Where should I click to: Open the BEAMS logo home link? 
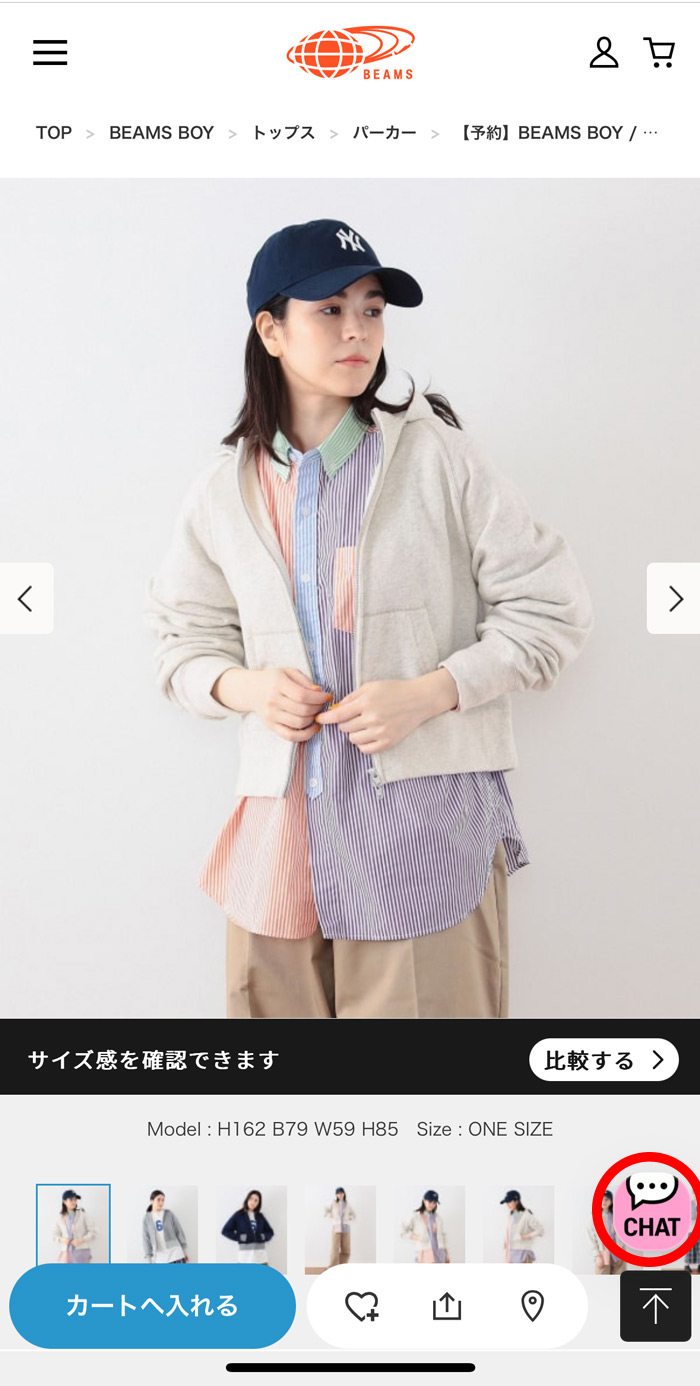[x=350, y=52]
